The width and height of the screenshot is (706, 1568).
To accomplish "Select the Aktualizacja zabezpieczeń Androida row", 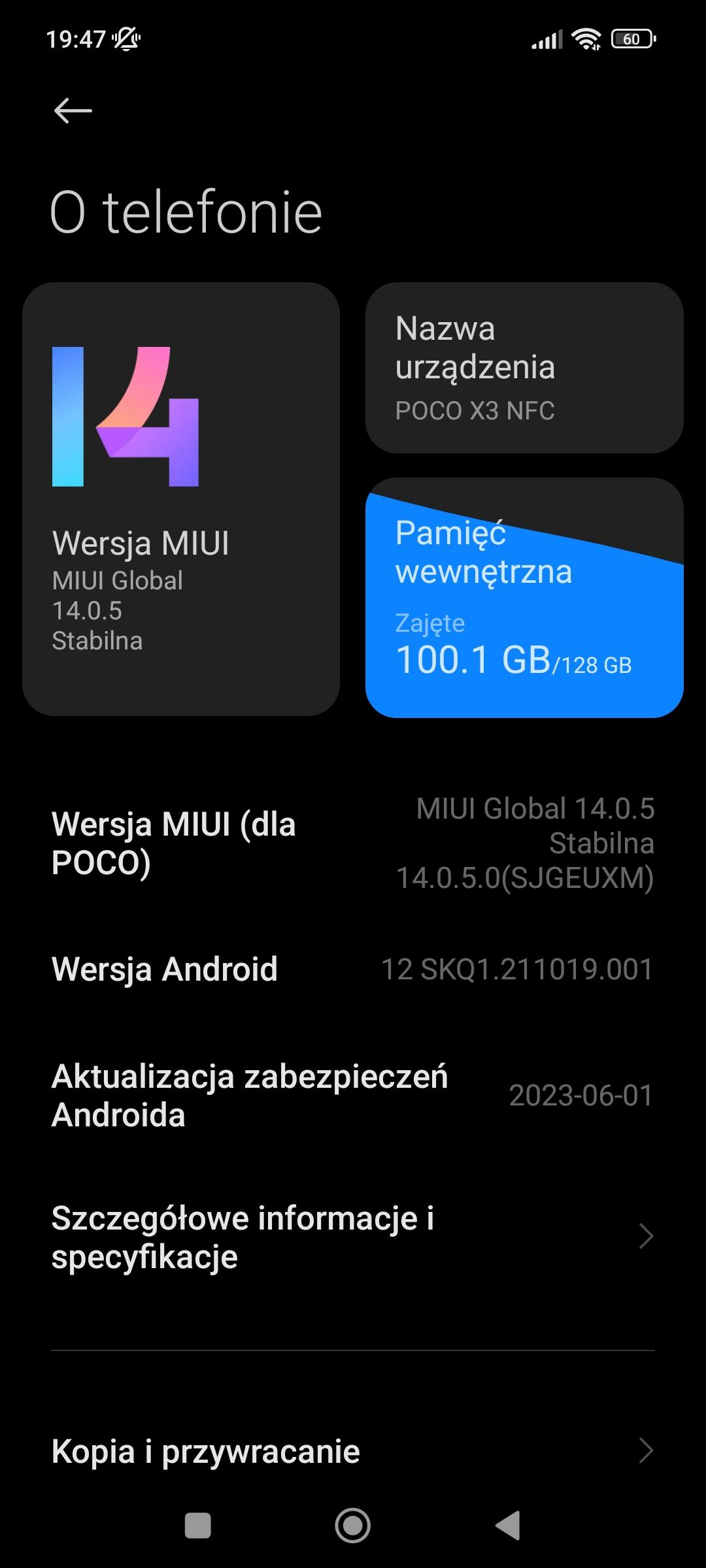I will (353, 1095).
